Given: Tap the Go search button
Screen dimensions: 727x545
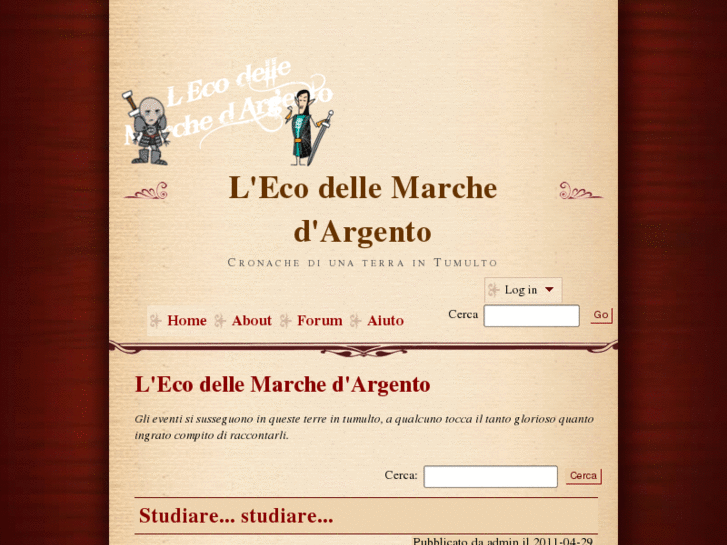Looking at the screenshot, I should click(x=600, y=315).
